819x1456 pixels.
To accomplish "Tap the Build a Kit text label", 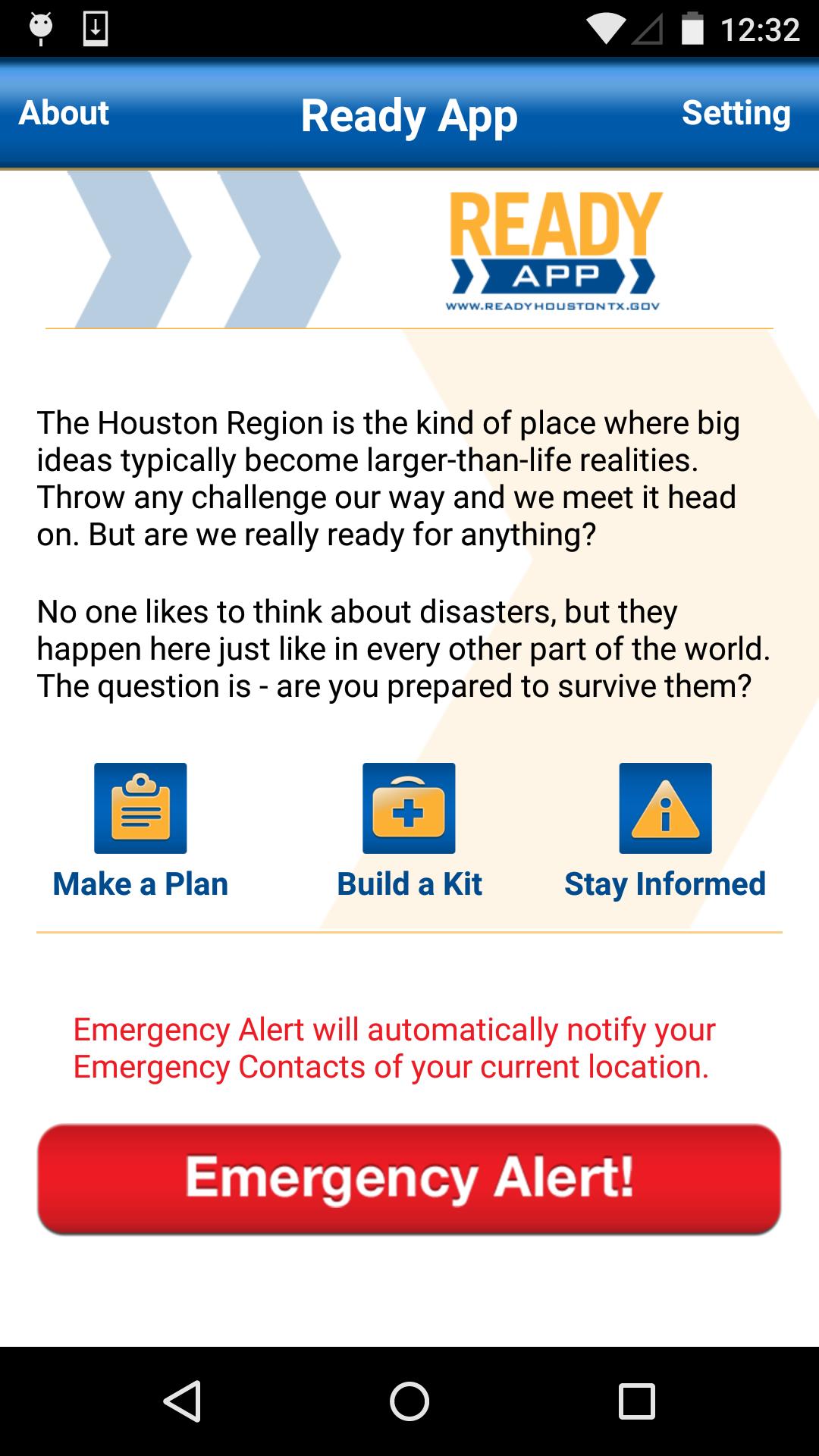I will pyautogui.click(x=409, y=883).
